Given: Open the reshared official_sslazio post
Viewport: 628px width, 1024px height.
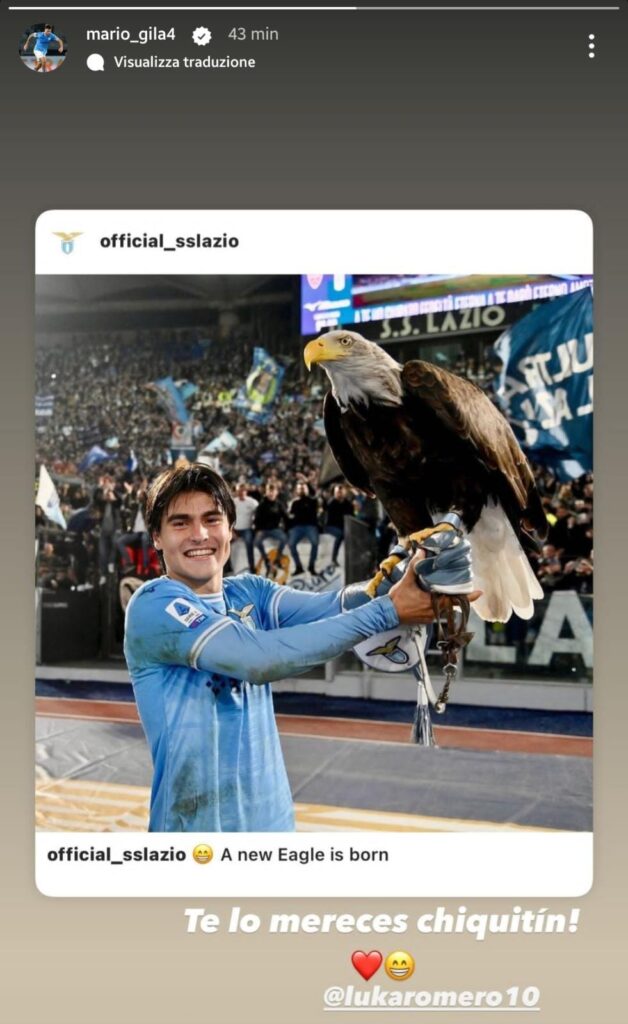Looking at the screenshot, I should click(x=314, y=552).
